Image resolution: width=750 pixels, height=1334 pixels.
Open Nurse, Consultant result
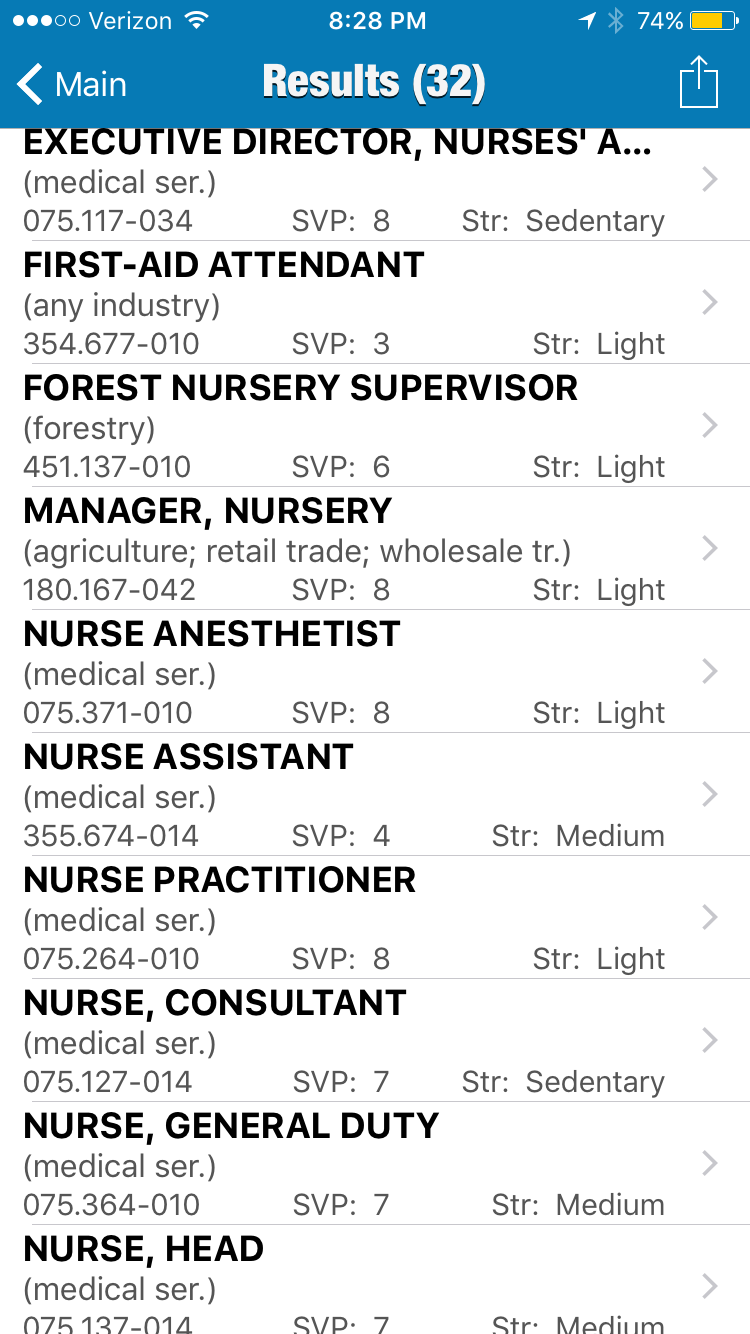pos(375,1041)
